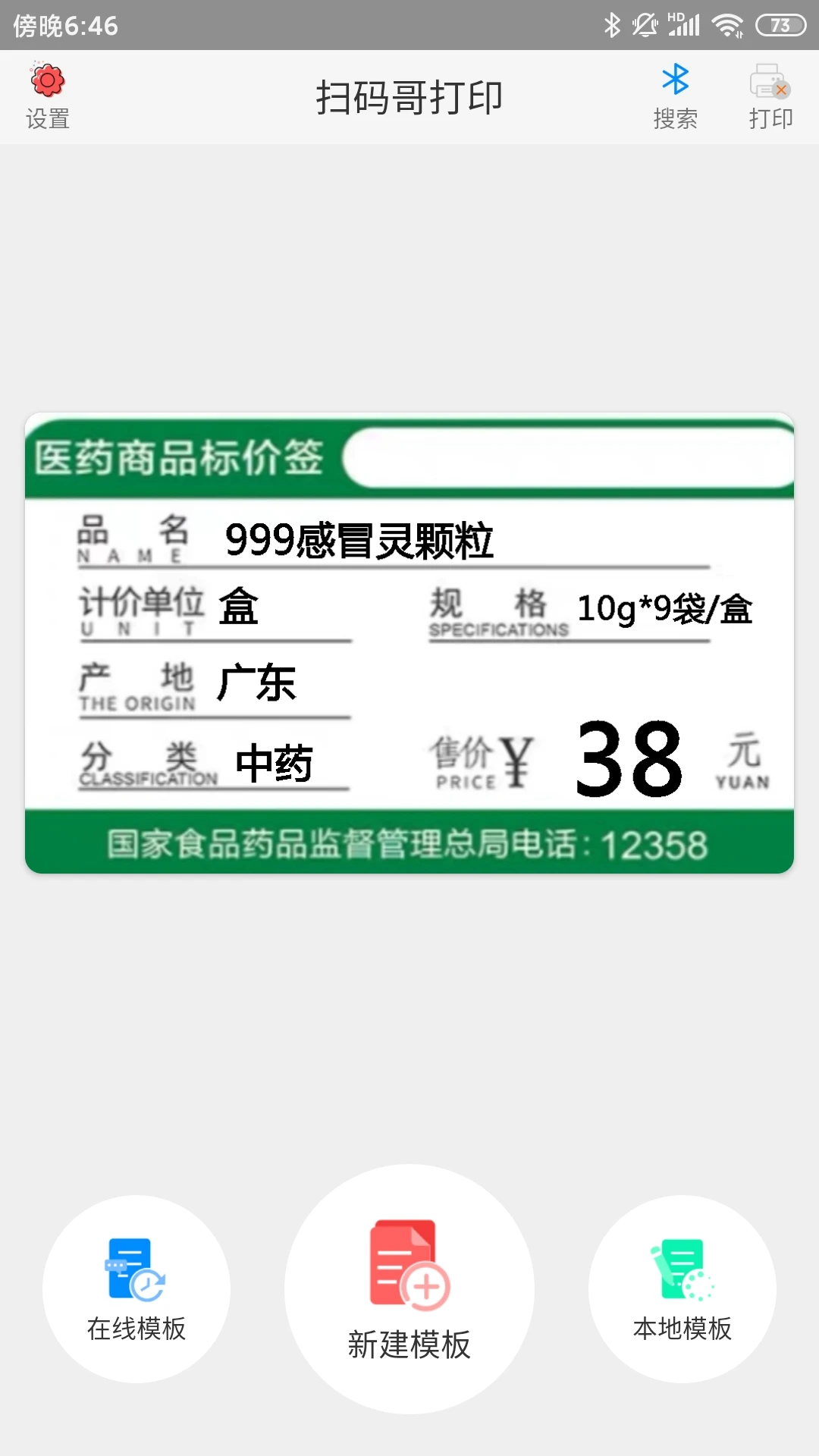Tap the 设置 label under the gear
The height and width of the screenshot is (1456, 819).
[47, 118]
